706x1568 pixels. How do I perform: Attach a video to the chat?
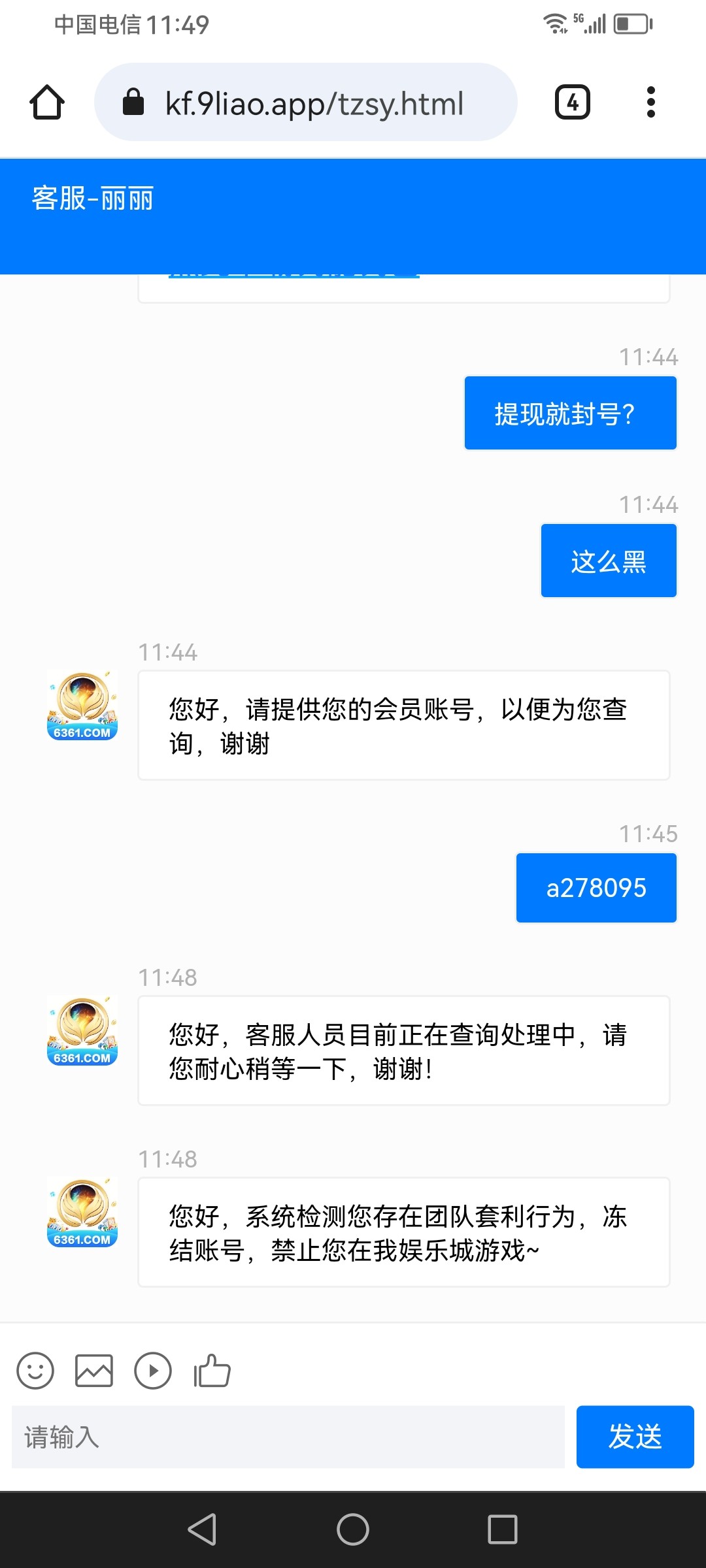pos(153,1370)
